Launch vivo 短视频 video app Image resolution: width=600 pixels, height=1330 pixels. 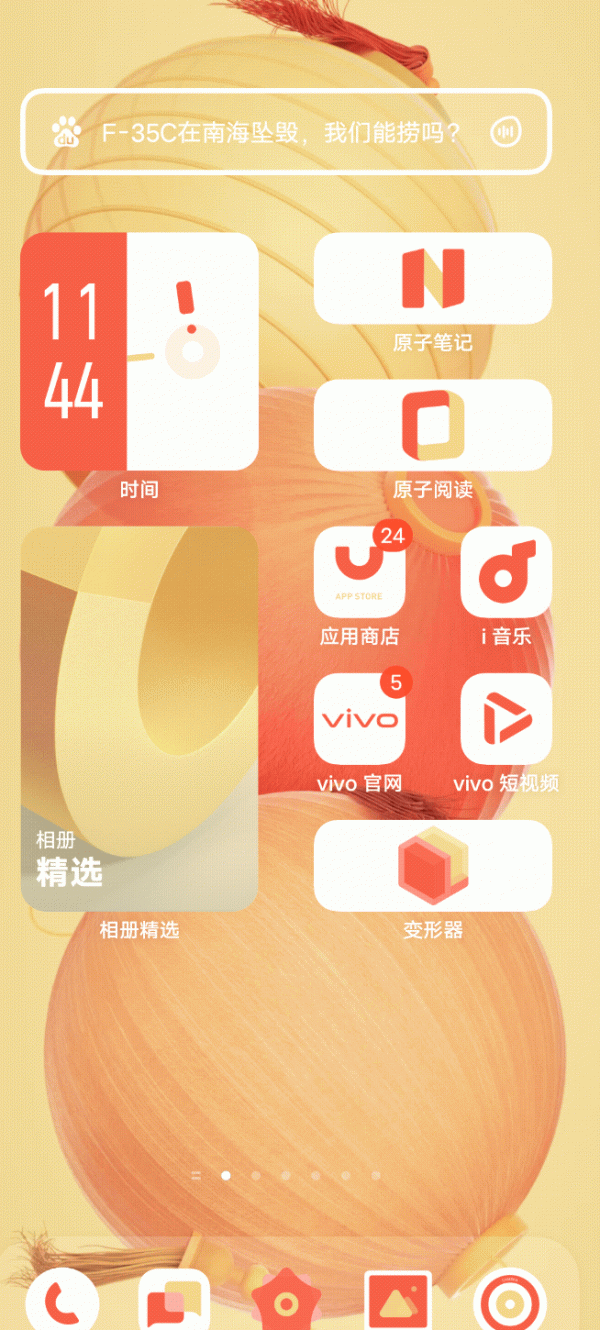[x=506, y=718]
